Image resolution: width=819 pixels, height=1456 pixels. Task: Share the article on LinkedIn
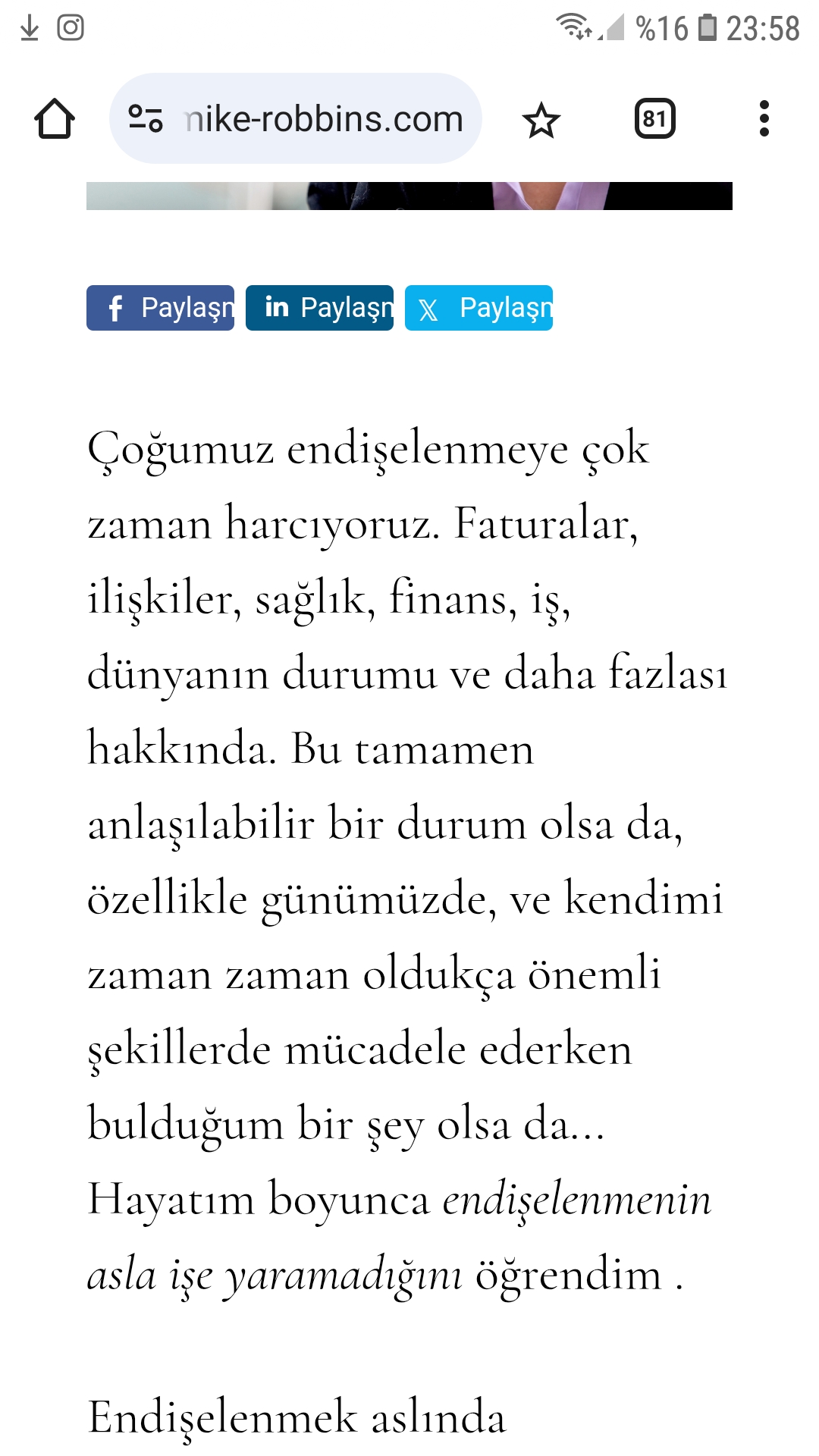point(319,308)
